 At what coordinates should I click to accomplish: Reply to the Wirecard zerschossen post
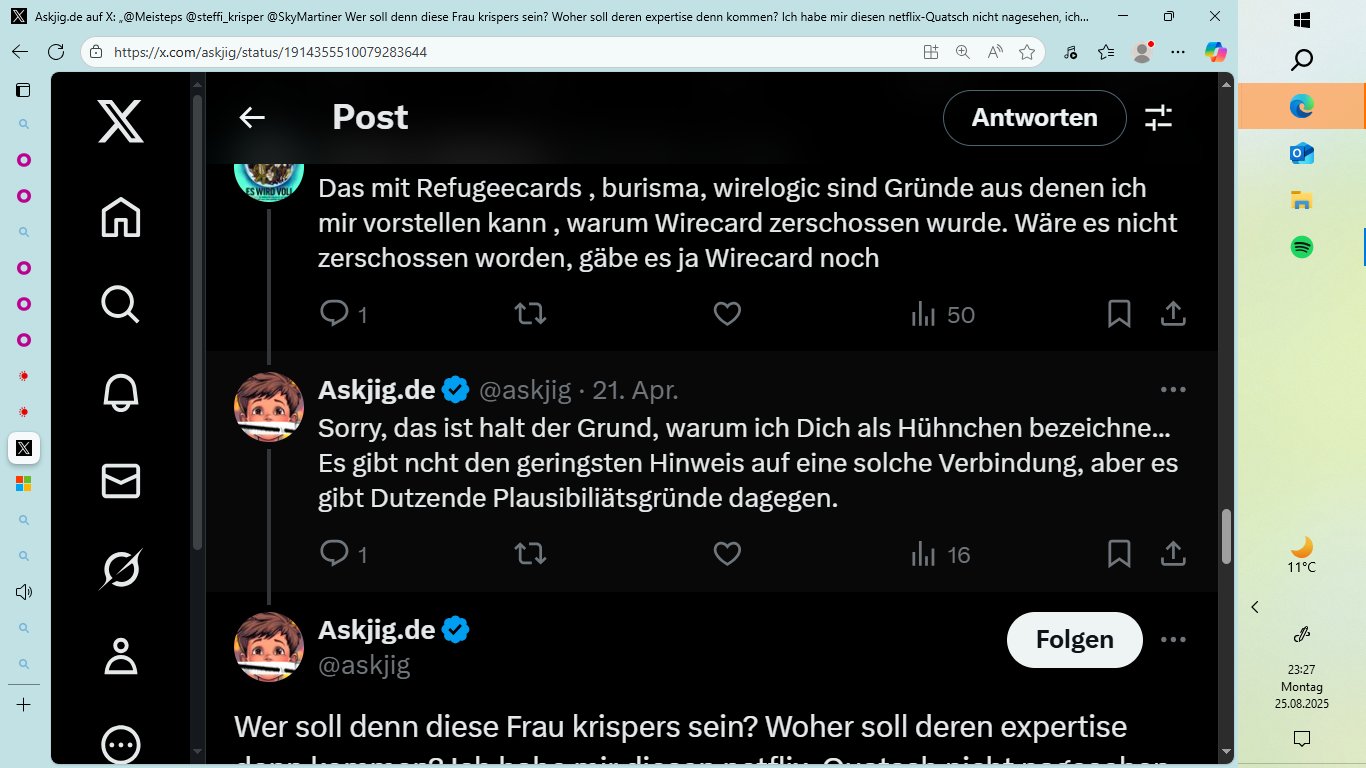334,314
